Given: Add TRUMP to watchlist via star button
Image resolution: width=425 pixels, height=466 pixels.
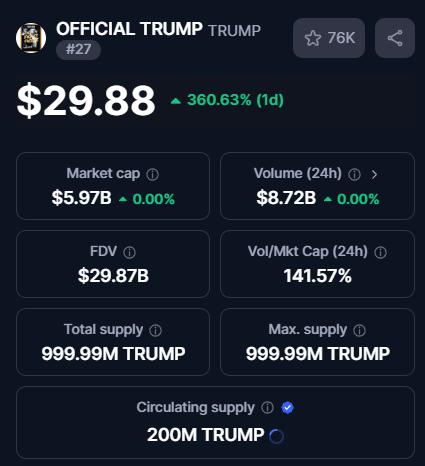Looking at the screenshot, I should (x=329, y=38).
